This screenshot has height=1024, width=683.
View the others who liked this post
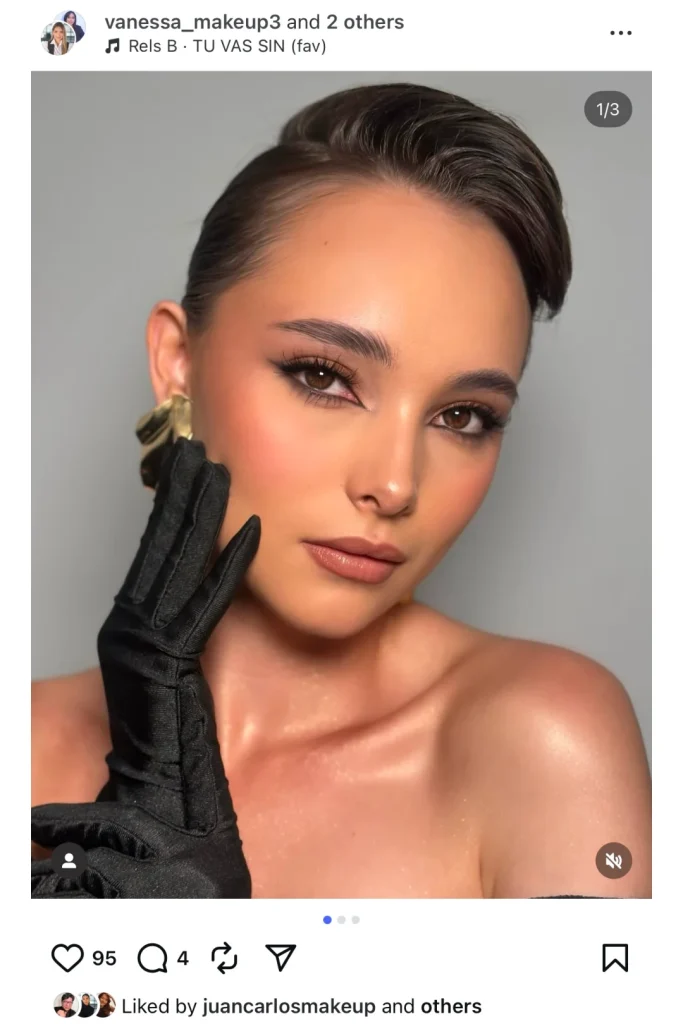click(450, 1006)
